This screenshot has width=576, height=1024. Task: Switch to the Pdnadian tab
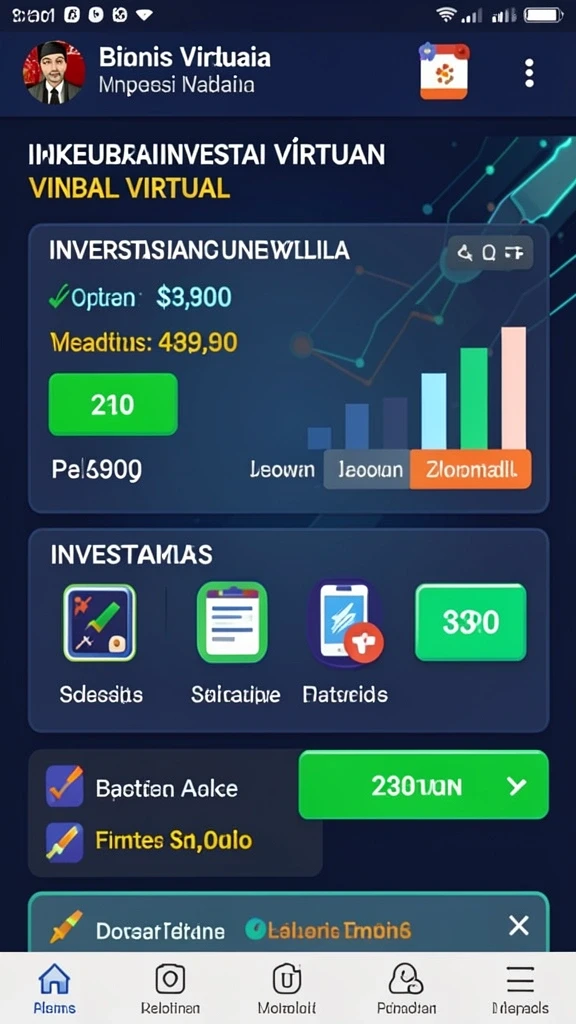[x=406, y=988]
